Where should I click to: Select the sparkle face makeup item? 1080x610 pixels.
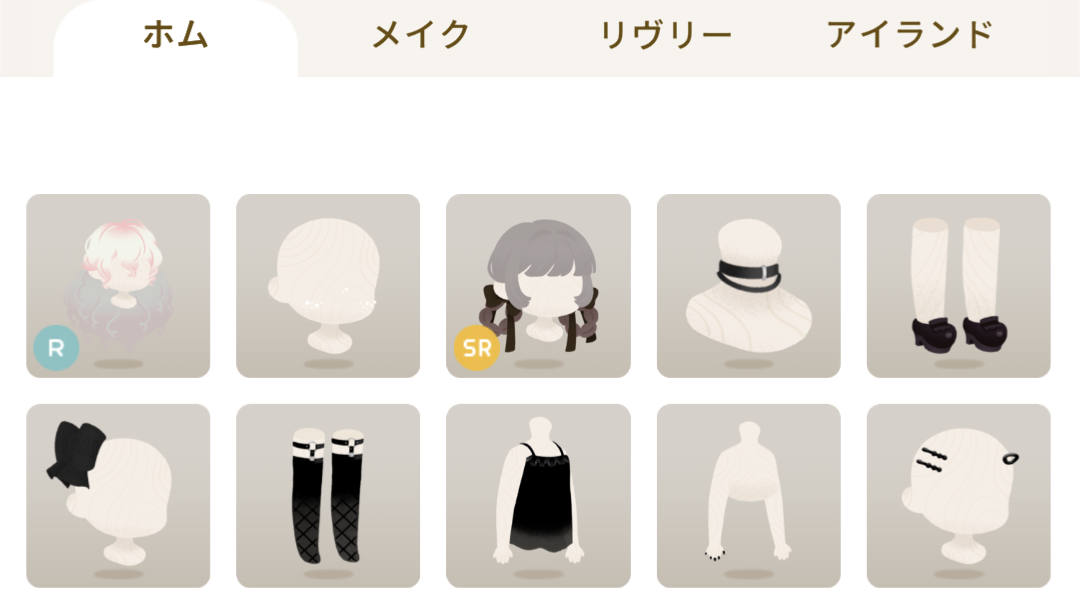click(x=328, y=285)
